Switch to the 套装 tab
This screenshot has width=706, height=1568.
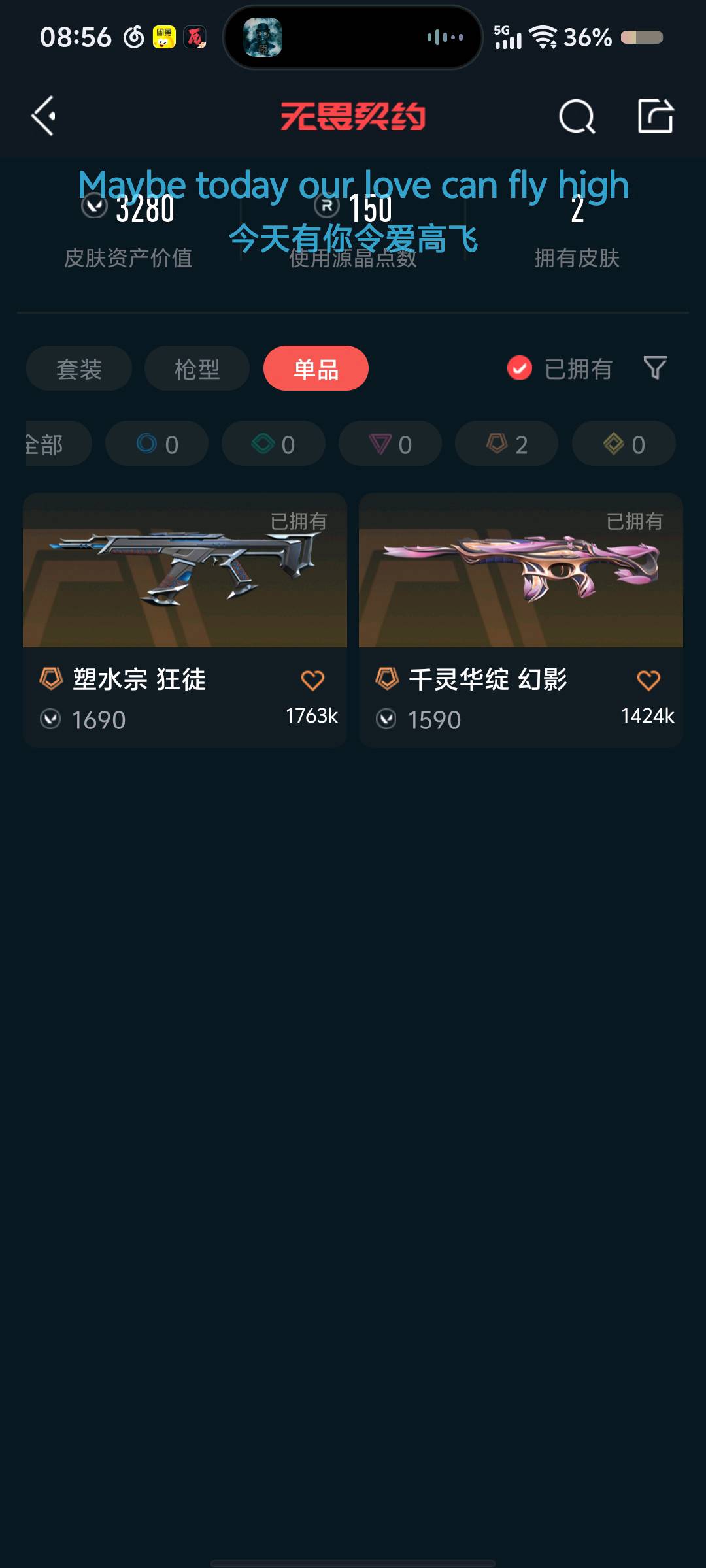click(x=79, y=368)
